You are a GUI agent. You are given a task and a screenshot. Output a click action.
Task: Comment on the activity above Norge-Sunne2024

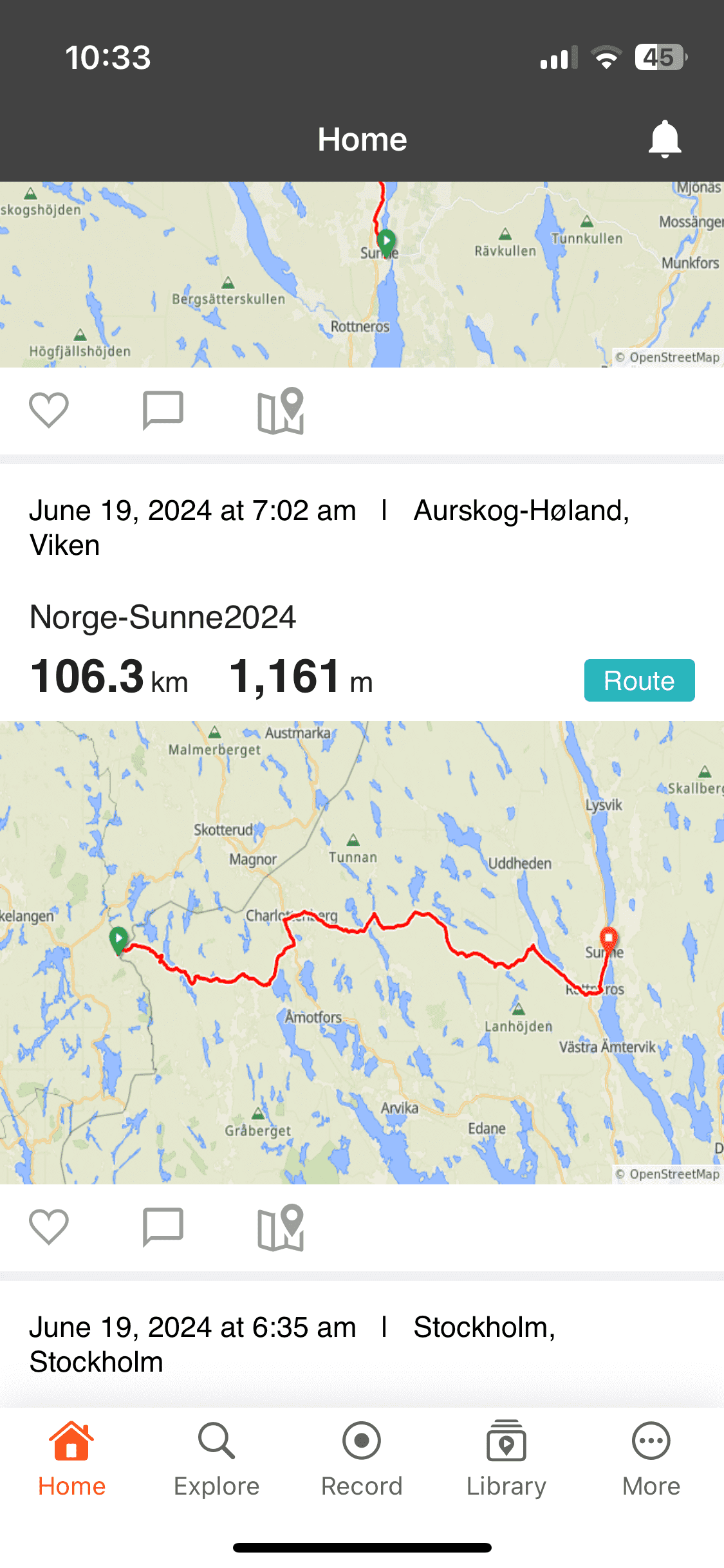[163, 410]
